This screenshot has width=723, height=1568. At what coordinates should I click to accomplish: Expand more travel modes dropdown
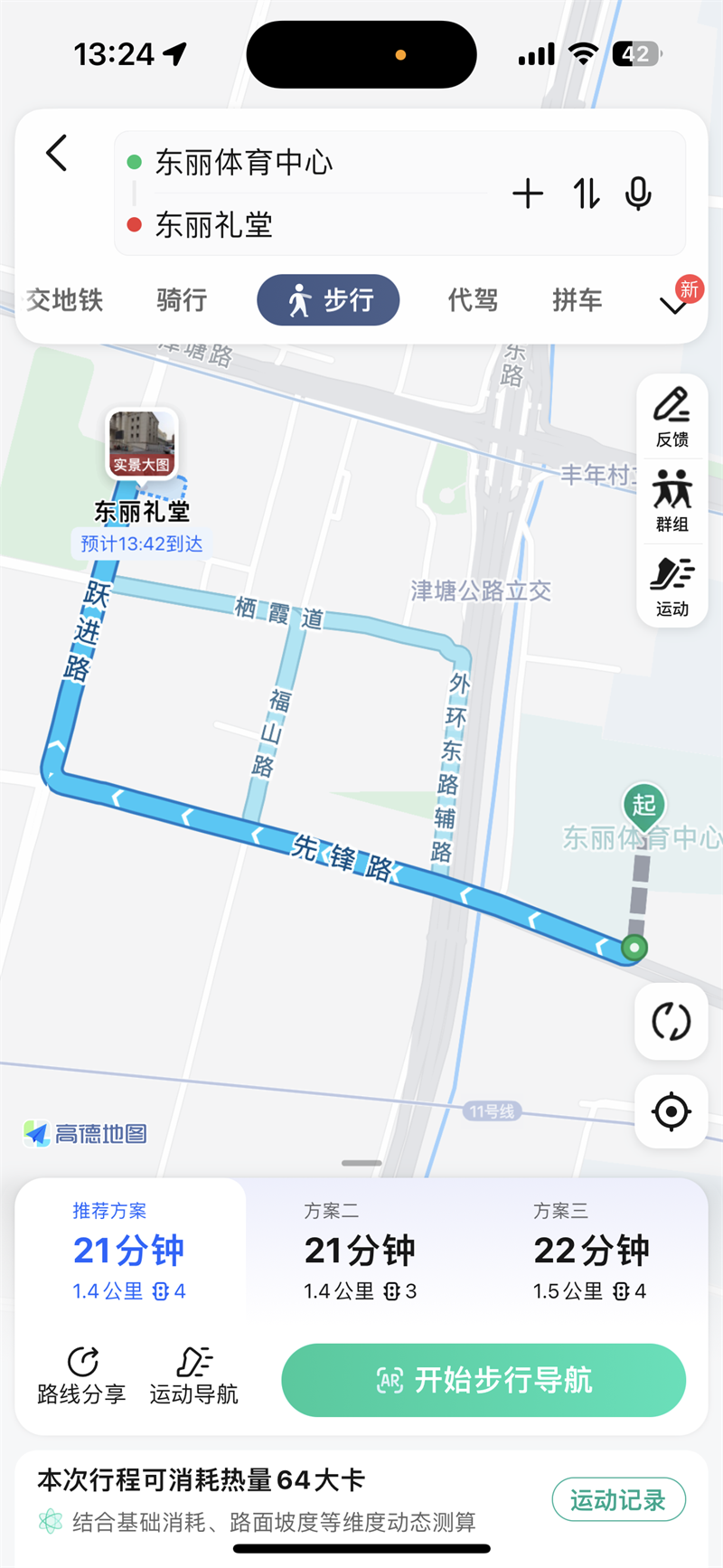tap(673, 307)
